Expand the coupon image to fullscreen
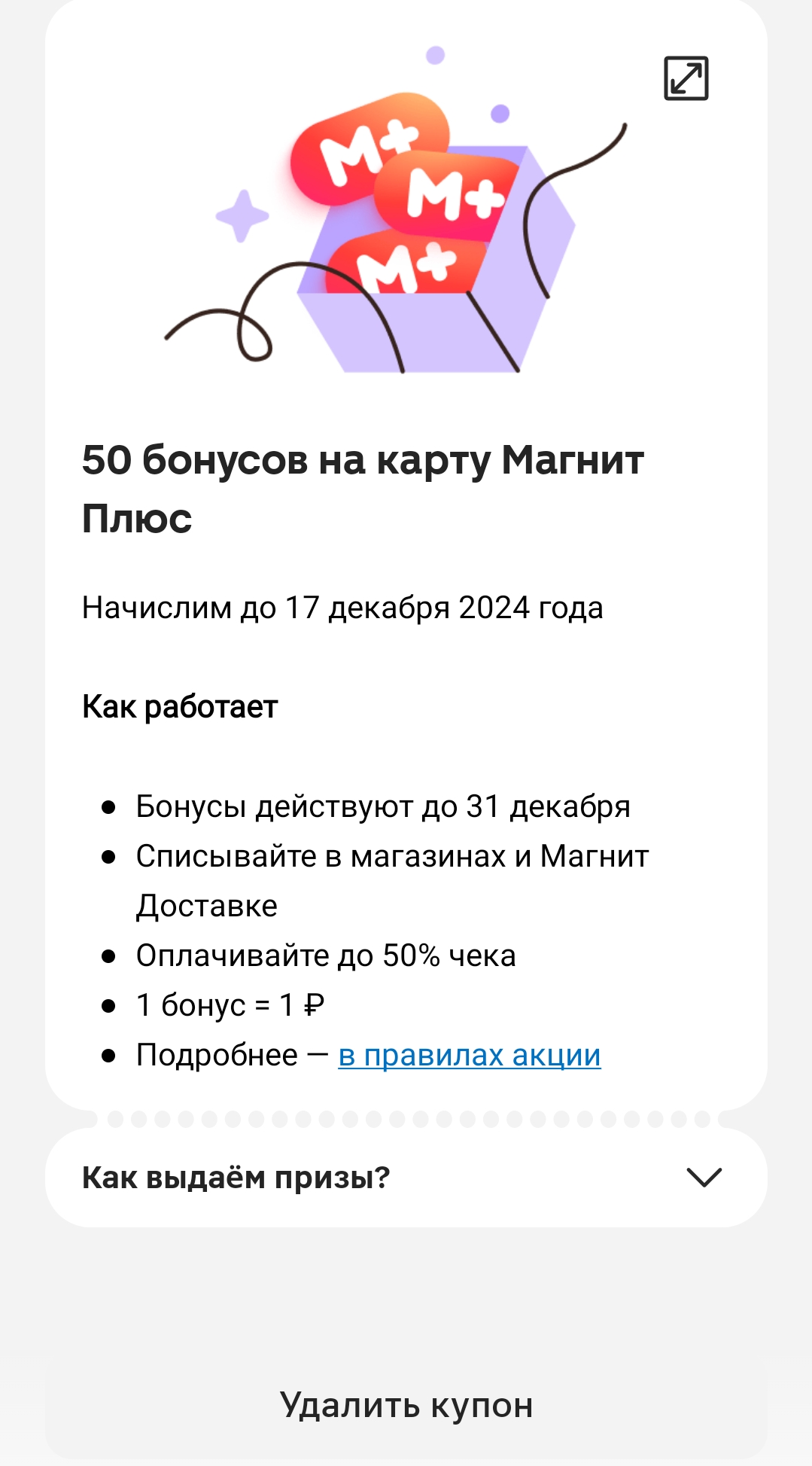 [686, 78]
